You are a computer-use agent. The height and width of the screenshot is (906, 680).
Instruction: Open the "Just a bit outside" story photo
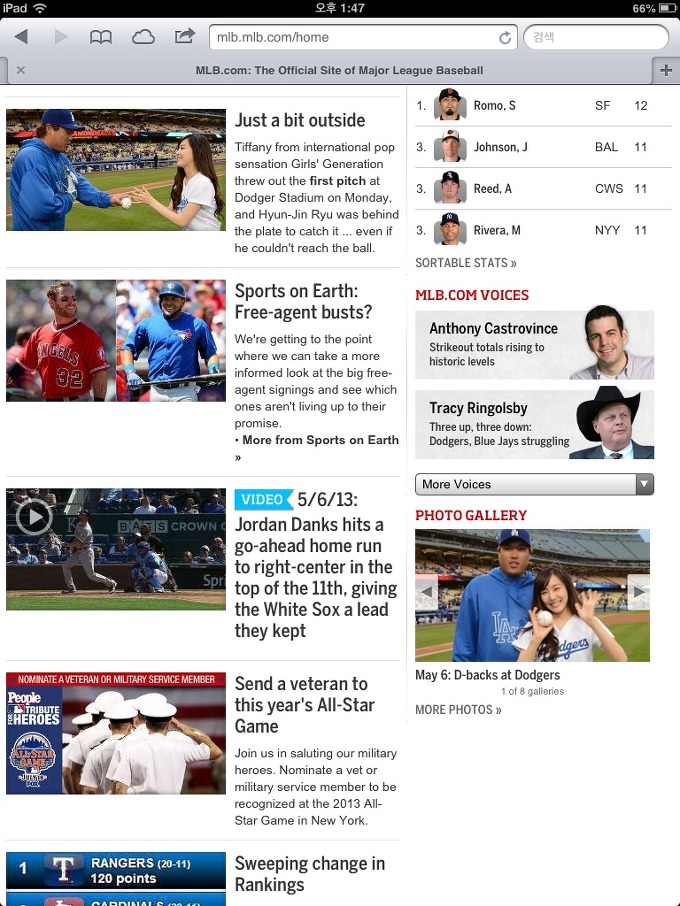click(116, 170)
